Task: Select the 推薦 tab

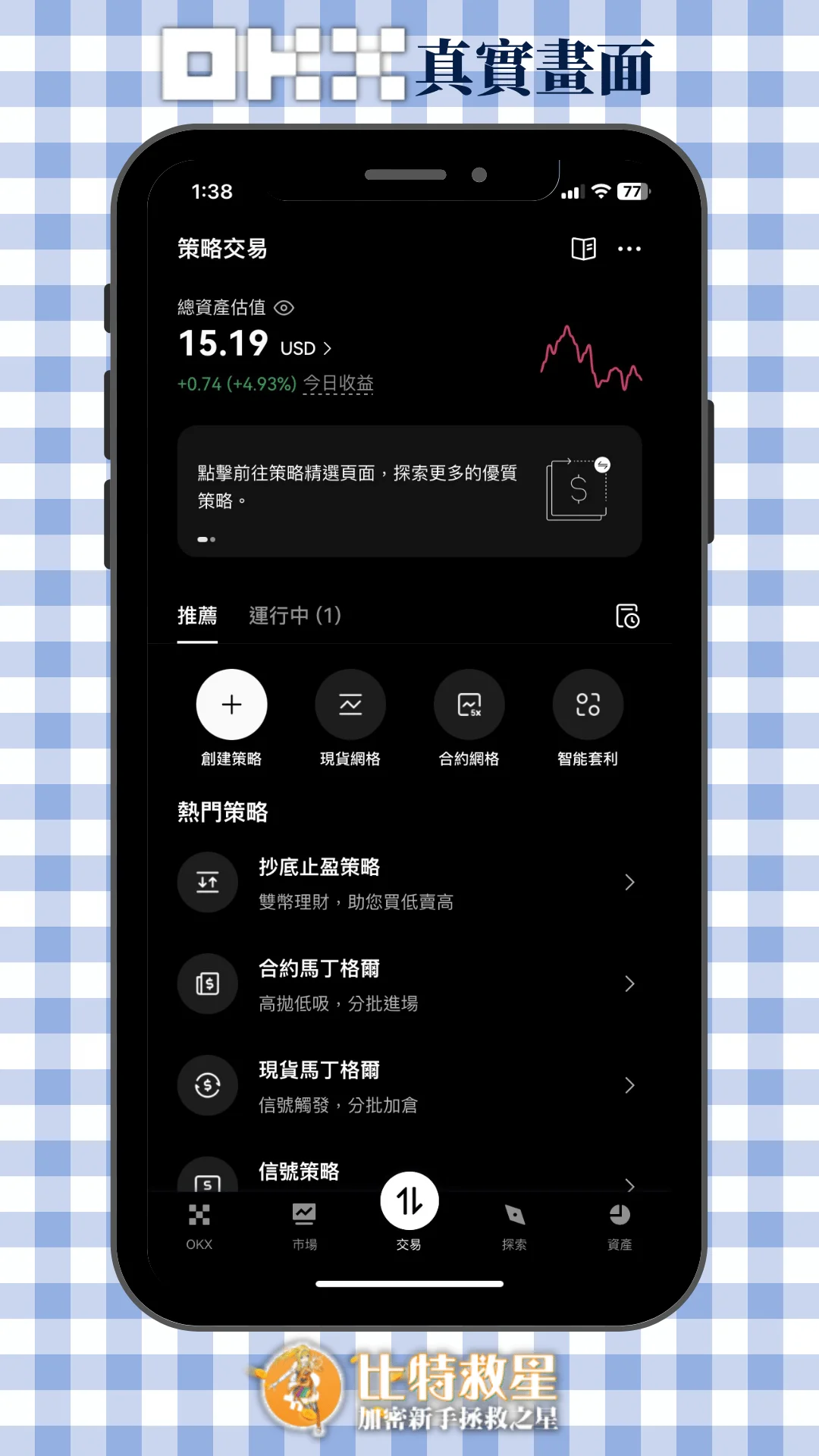Action: (196, 617)
